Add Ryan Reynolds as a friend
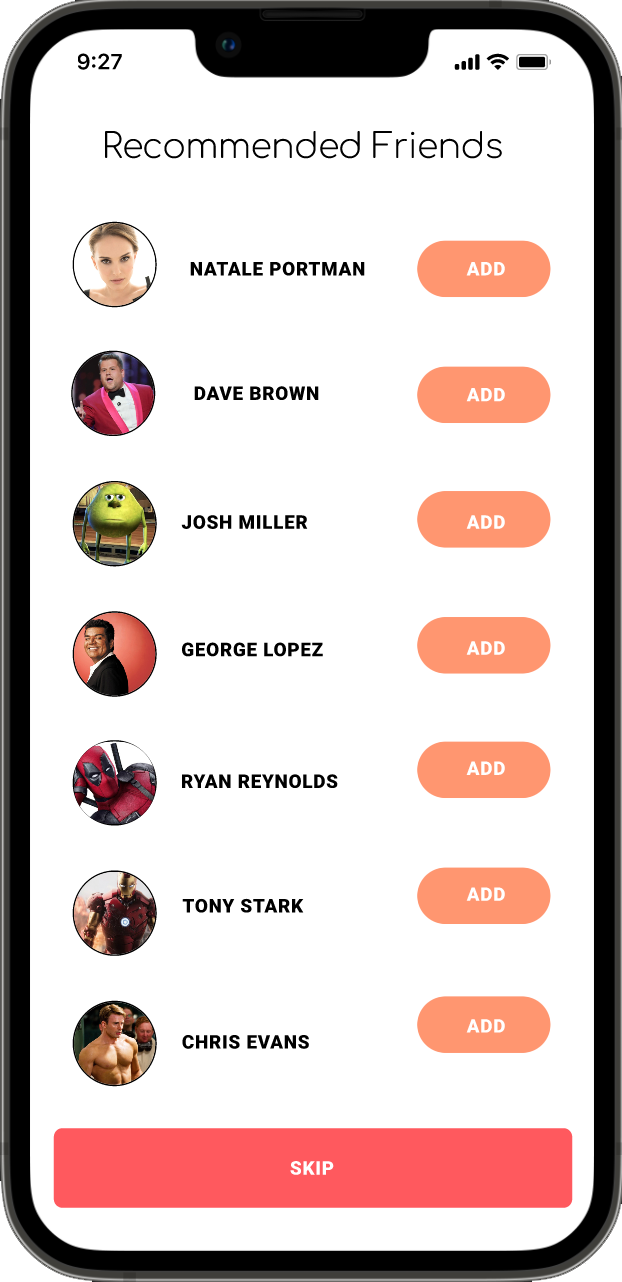This screenshot has height=1282, width=622. (x=483, y=769)
